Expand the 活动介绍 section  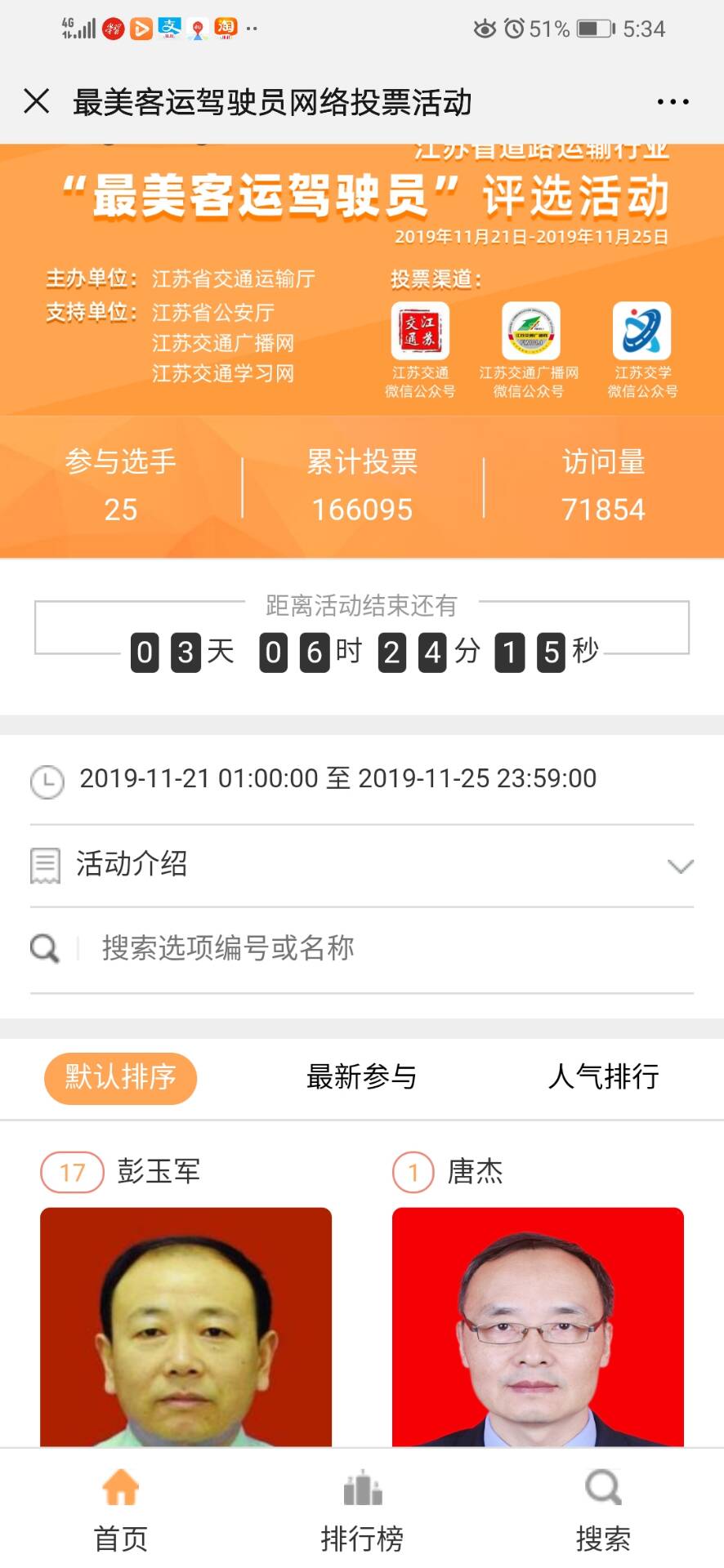coord(361,865)
